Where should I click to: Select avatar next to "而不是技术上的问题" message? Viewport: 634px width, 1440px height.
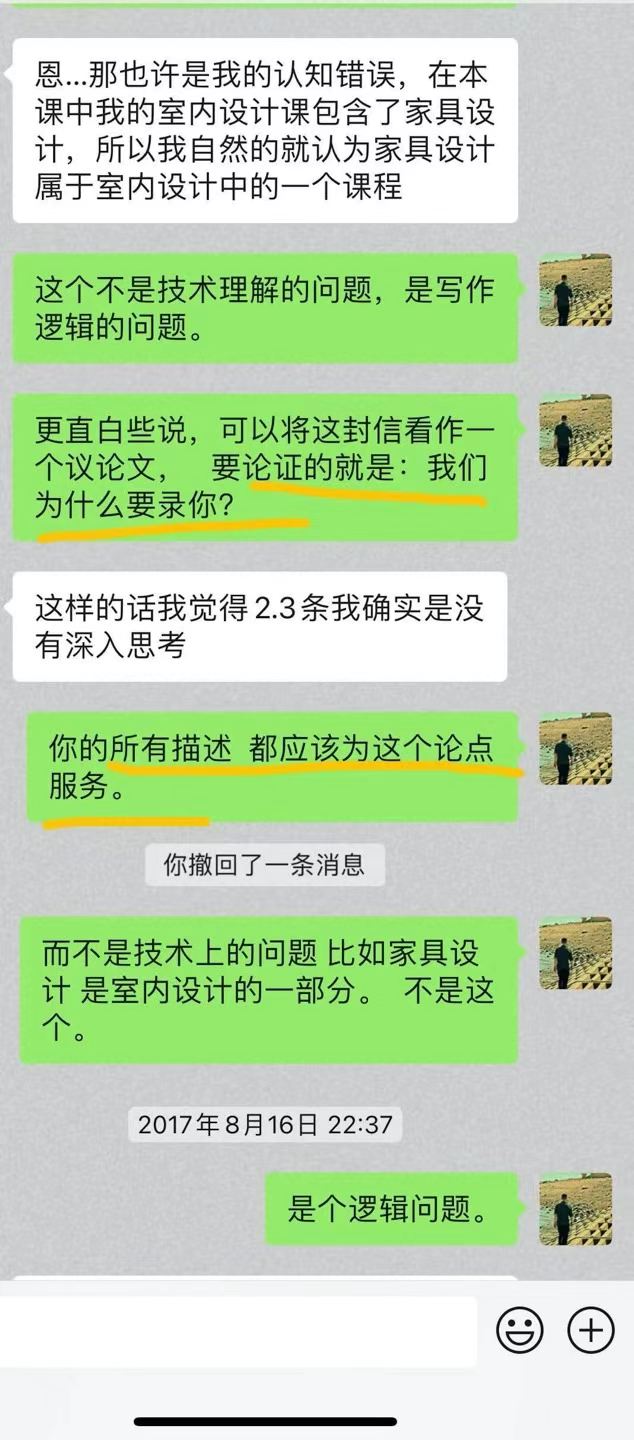coord(575,953)
